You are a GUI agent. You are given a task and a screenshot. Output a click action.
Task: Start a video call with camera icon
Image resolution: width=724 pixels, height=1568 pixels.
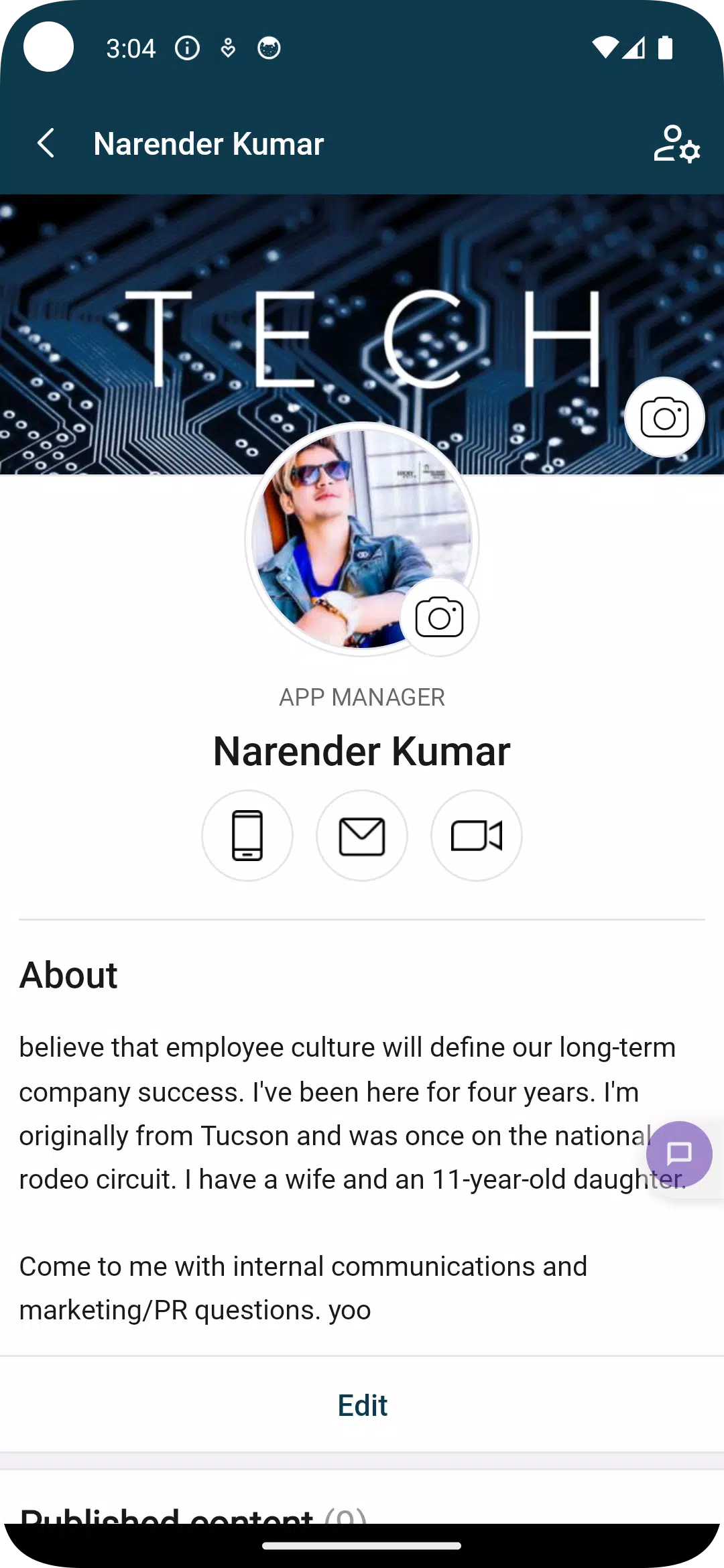click(476, 835)
